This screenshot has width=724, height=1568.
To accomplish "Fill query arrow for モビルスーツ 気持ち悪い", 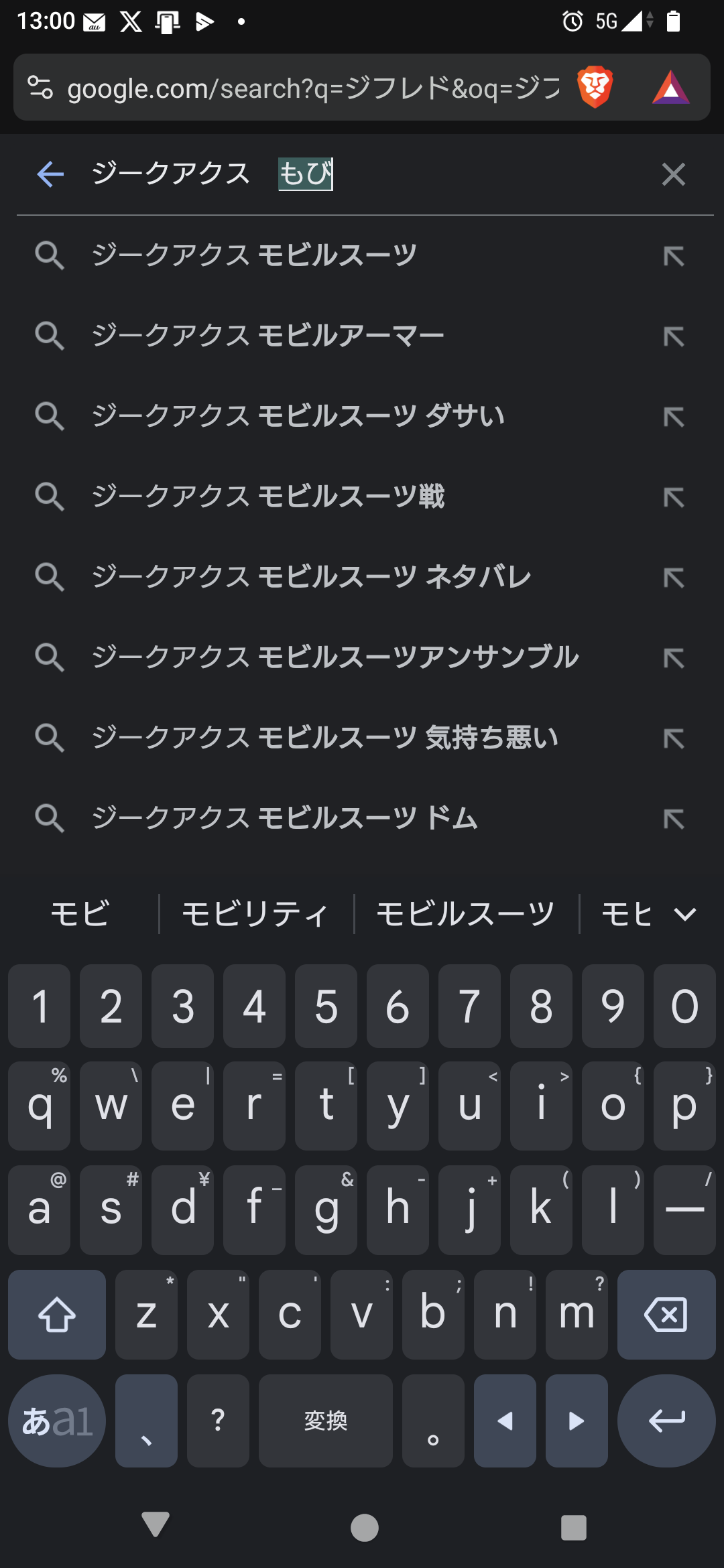I will [674, 738].
